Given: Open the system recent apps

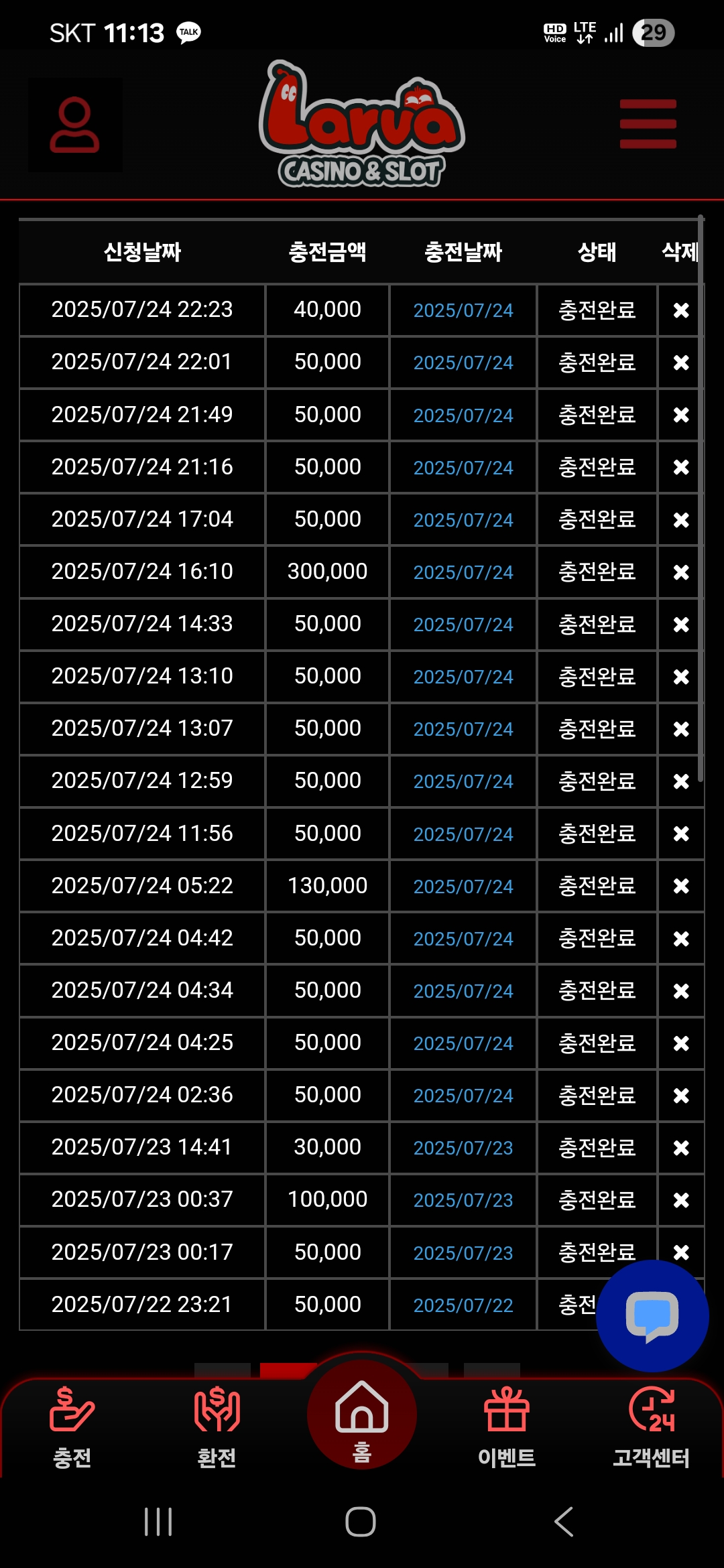Looking at the screenshot, I should (158, 1522).
